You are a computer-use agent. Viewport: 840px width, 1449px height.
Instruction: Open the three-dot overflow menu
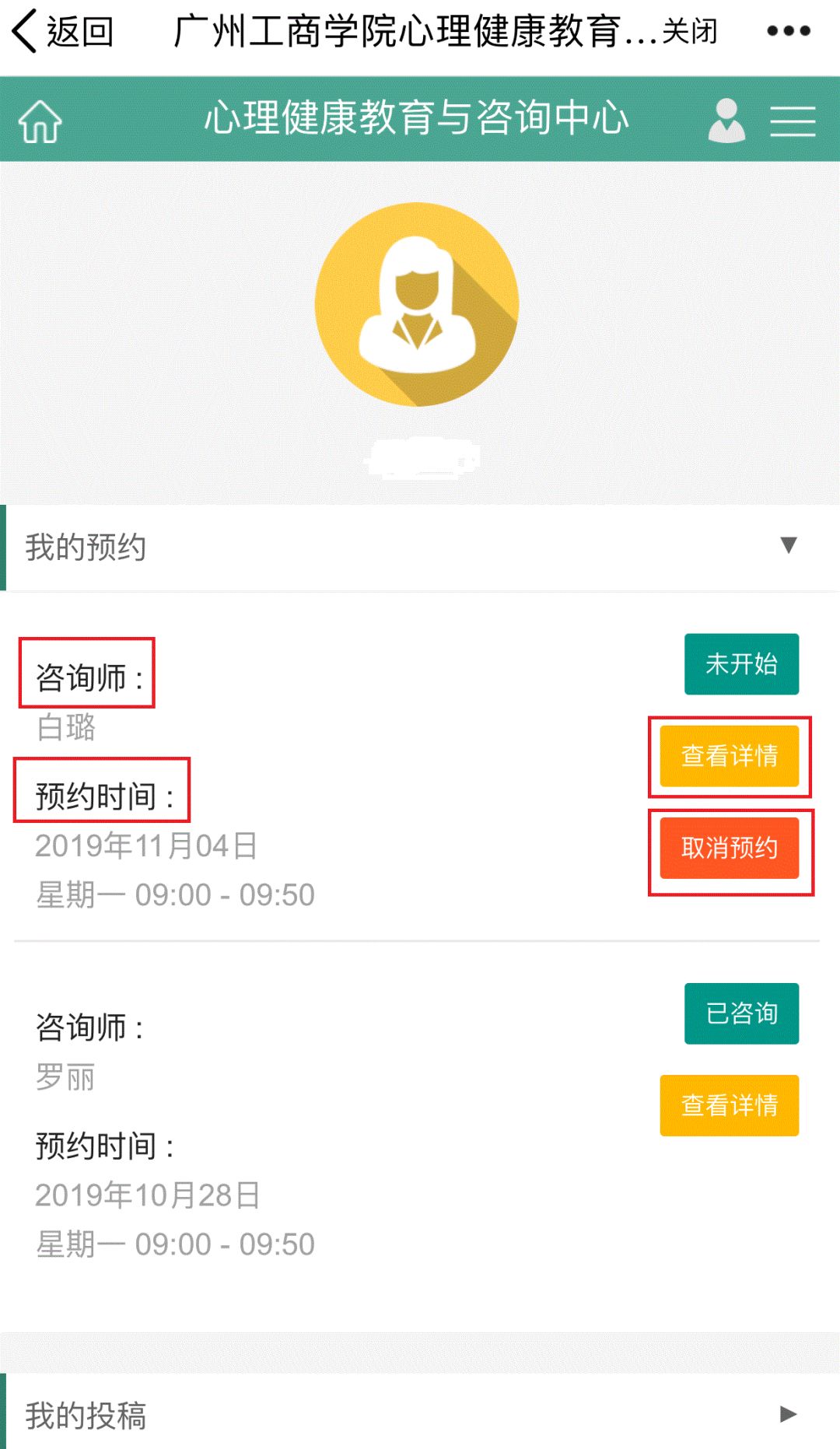click(788, 32)
